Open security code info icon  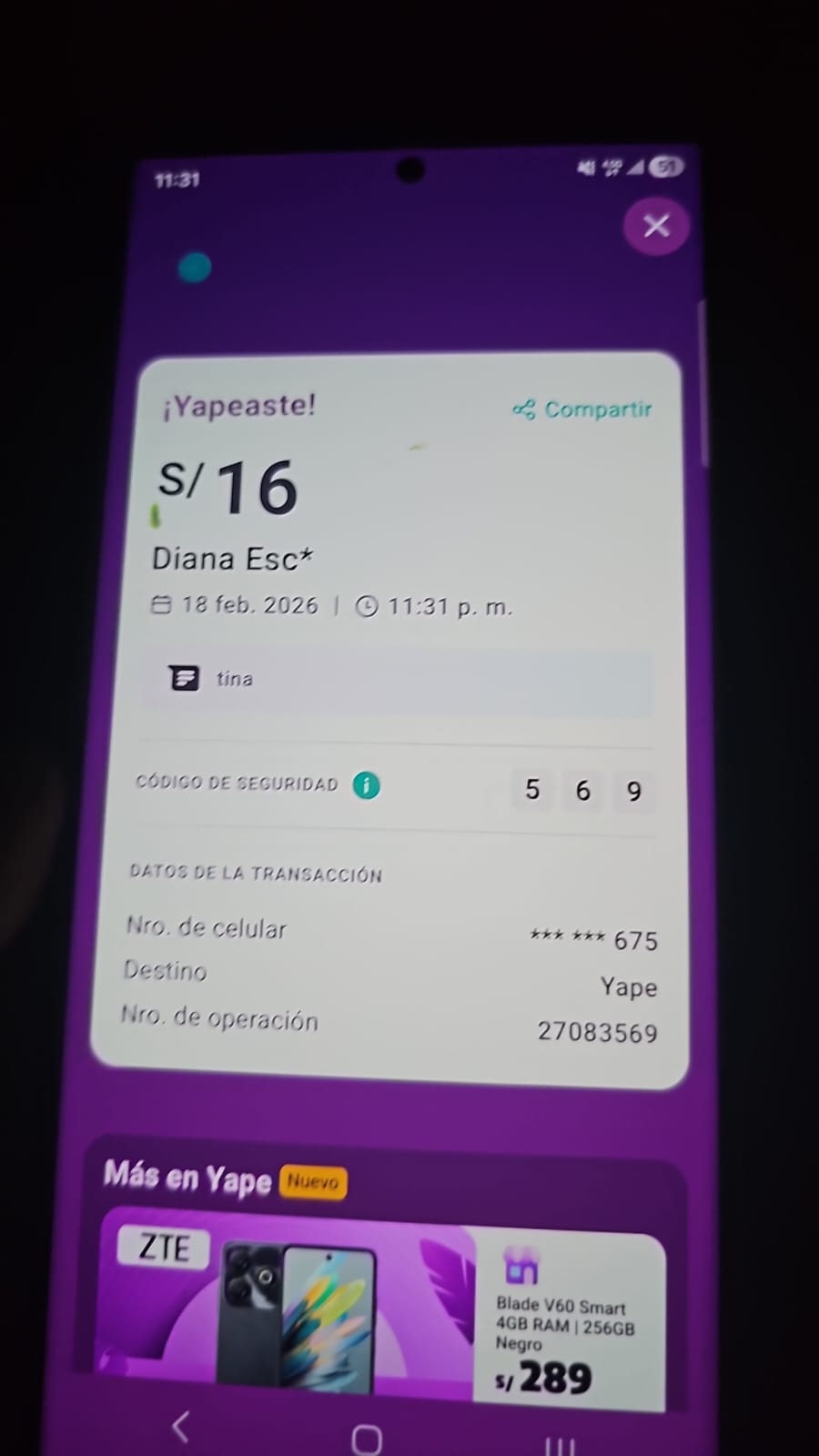[x=366, y=784]
